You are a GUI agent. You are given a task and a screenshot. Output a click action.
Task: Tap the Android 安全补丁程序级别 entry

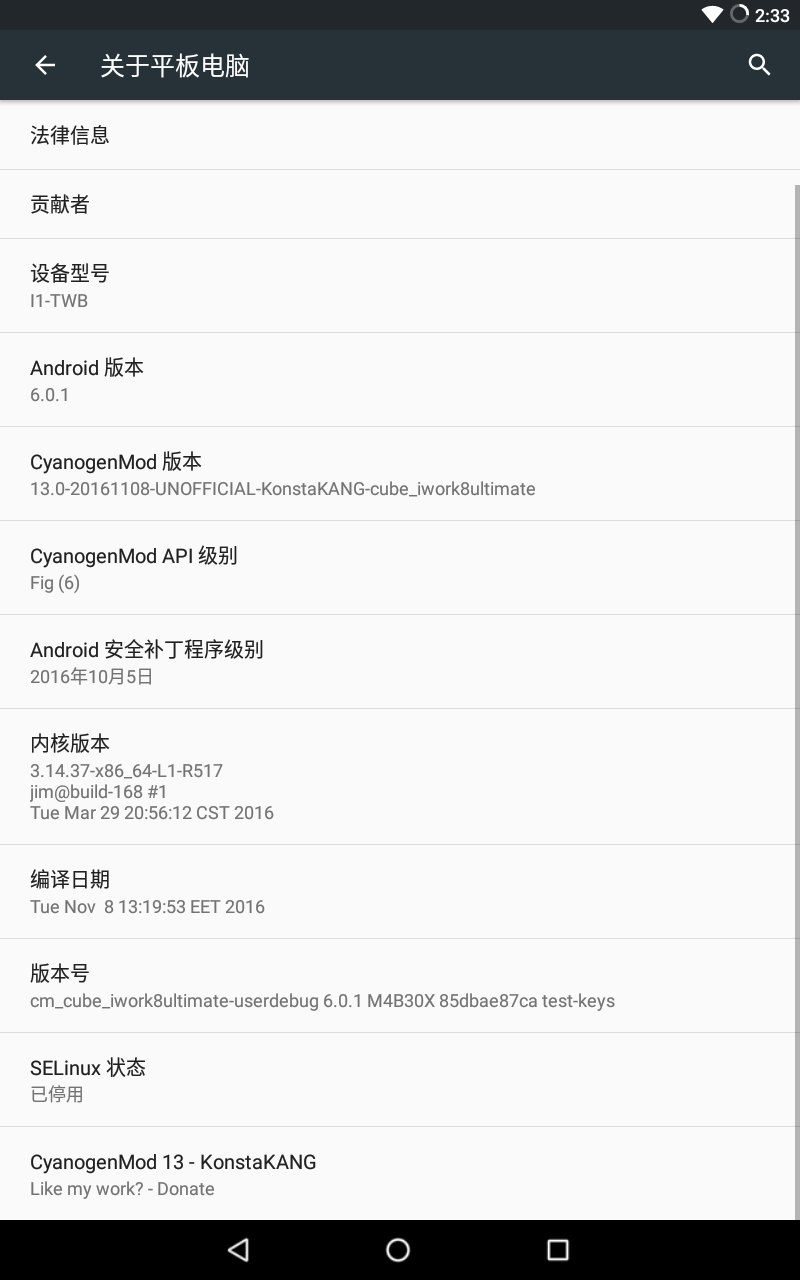(x=400, y=661)
